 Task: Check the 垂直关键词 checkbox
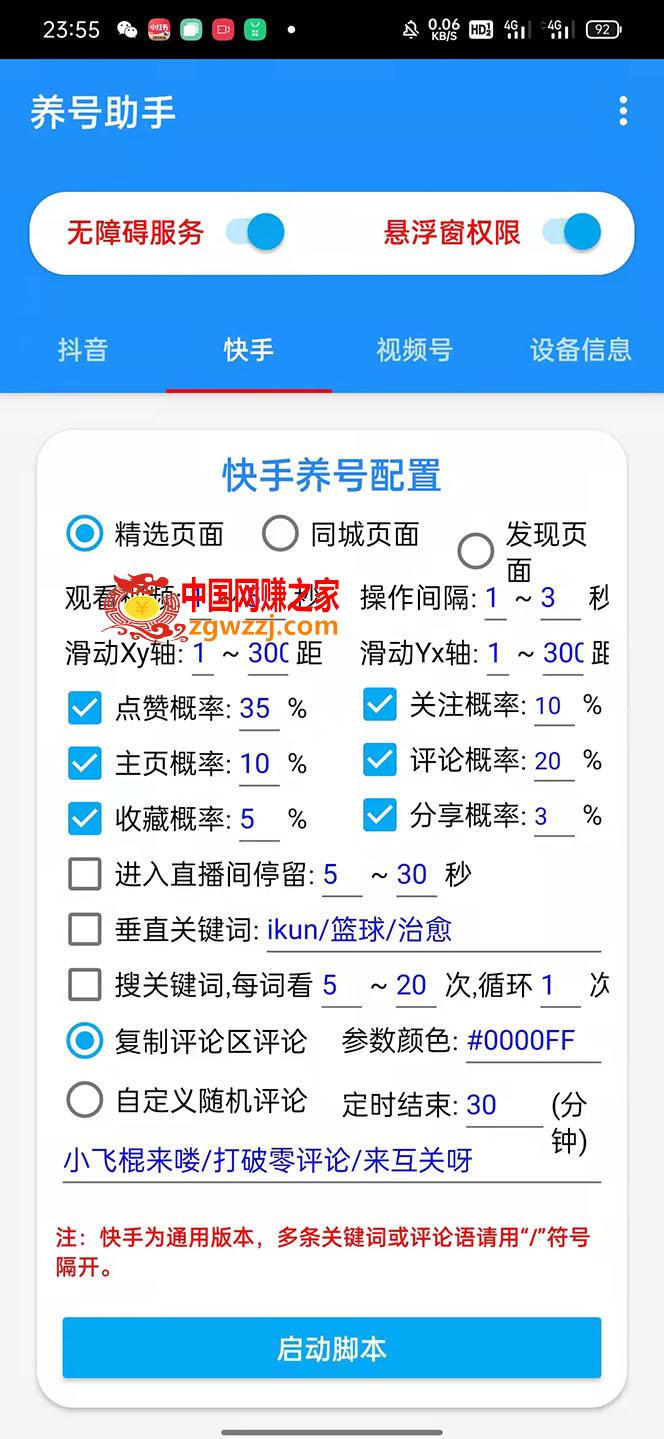click(85, 929)
